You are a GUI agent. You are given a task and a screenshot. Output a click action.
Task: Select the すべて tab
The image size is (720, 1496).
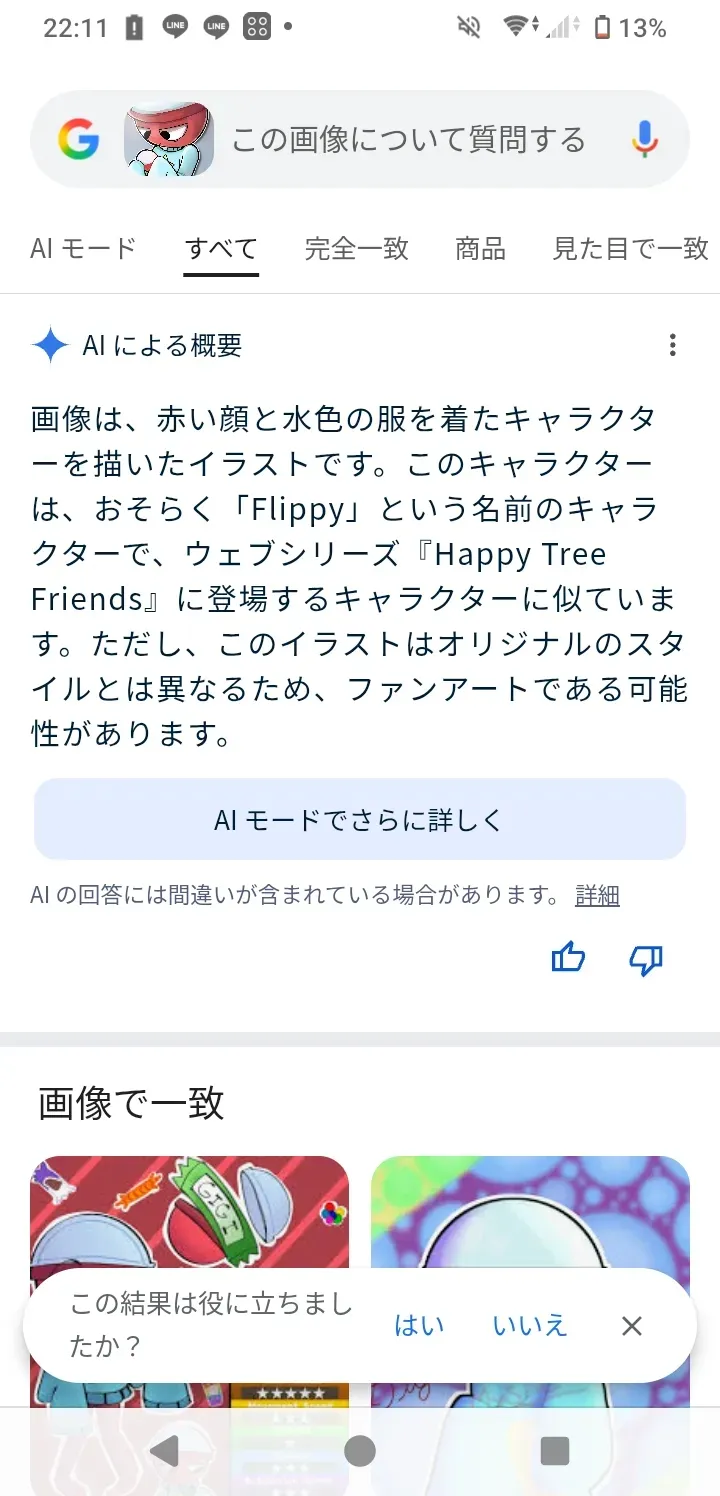point(221,248)
